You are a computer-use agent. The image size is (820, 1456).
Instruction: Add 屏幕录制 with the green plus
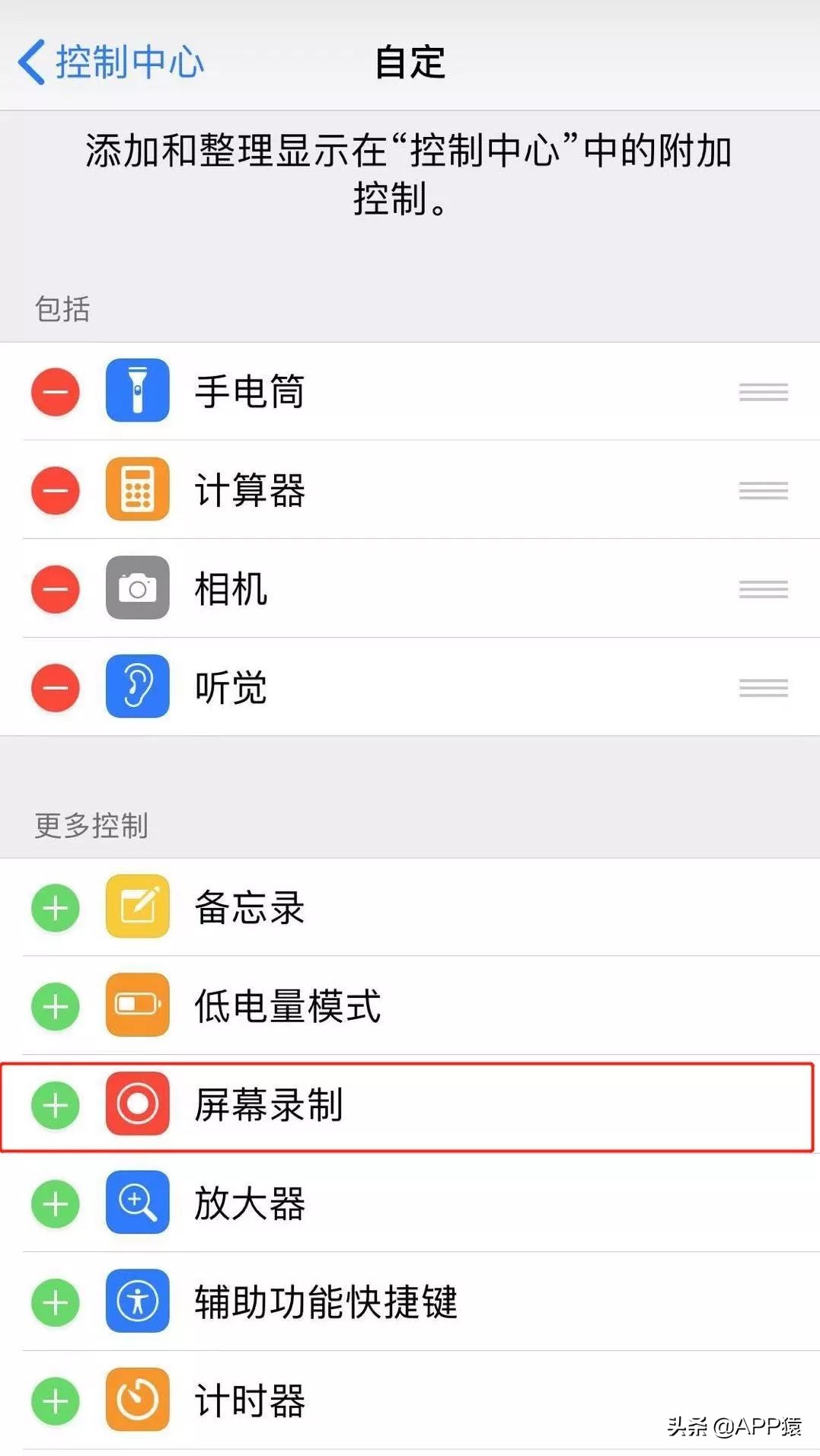[x=54, y=1107]
